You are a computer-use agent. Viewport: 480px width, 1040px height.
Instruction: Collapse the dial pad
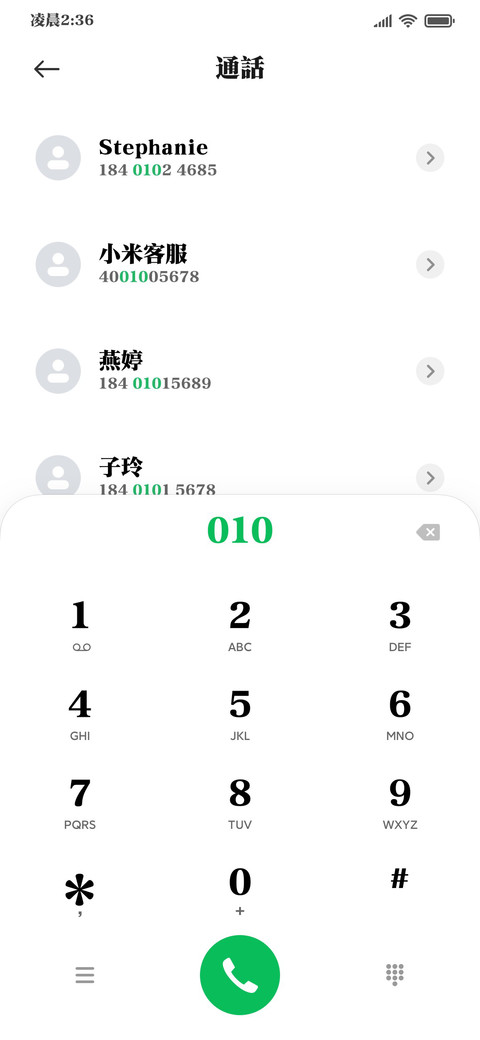pyautogui.click(x=395, y=974)
